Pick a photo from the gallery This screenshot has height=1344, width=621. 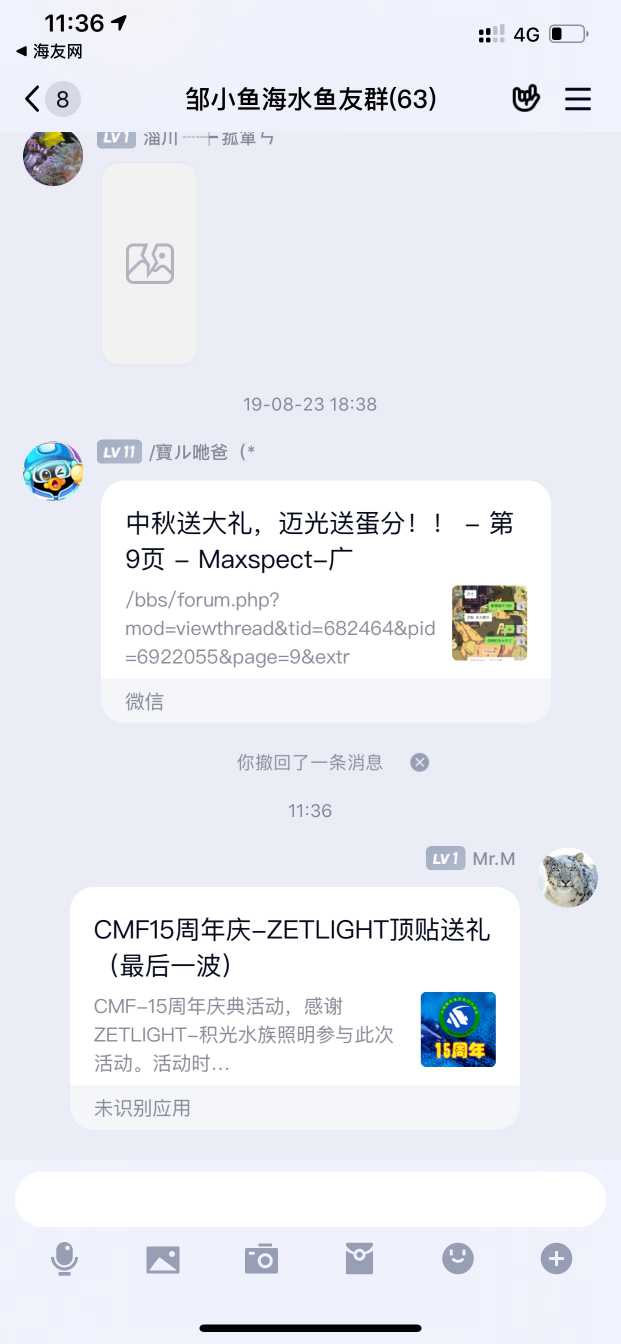tap(163, 1259)
